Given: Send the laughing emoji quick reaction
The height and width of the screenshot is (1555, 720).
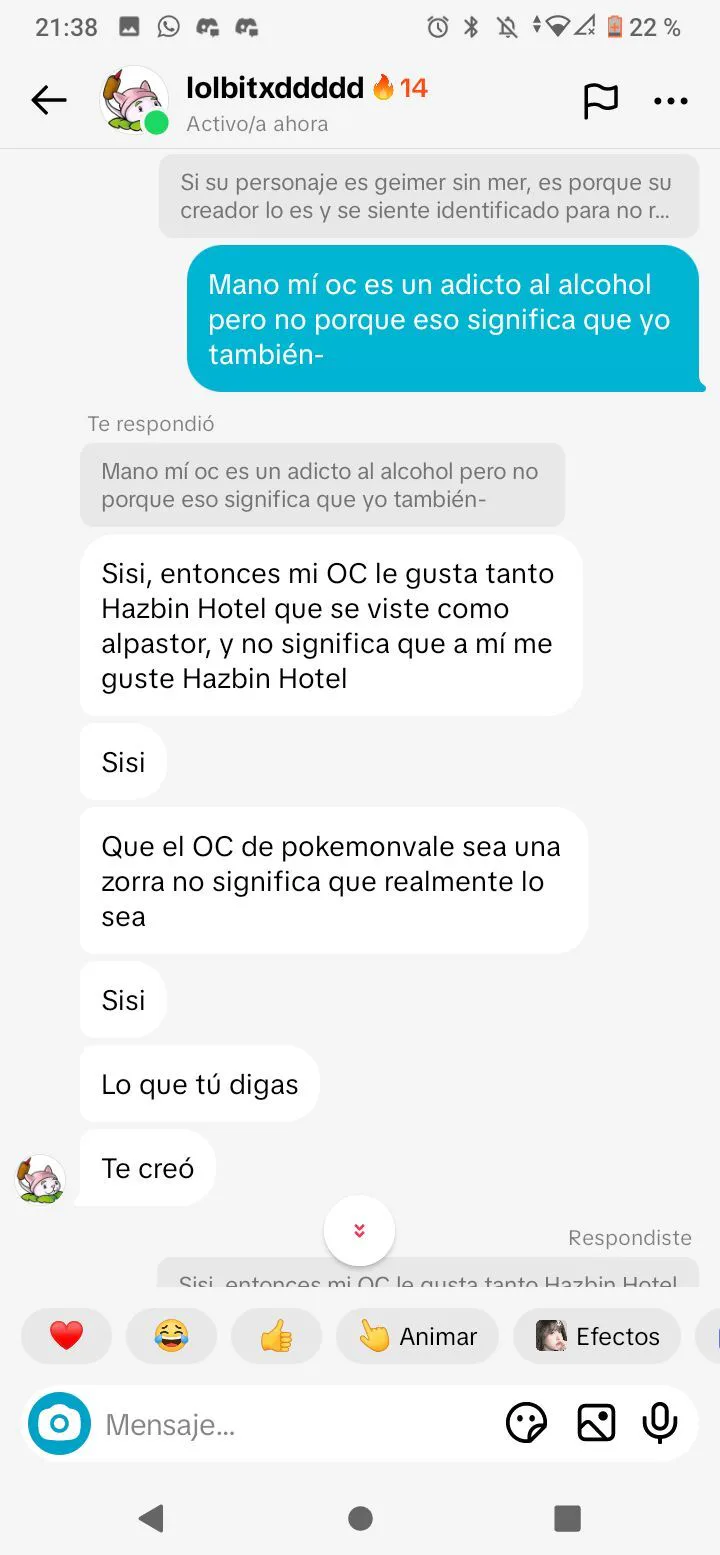Looking at the screenshot, I should 171,1336.
